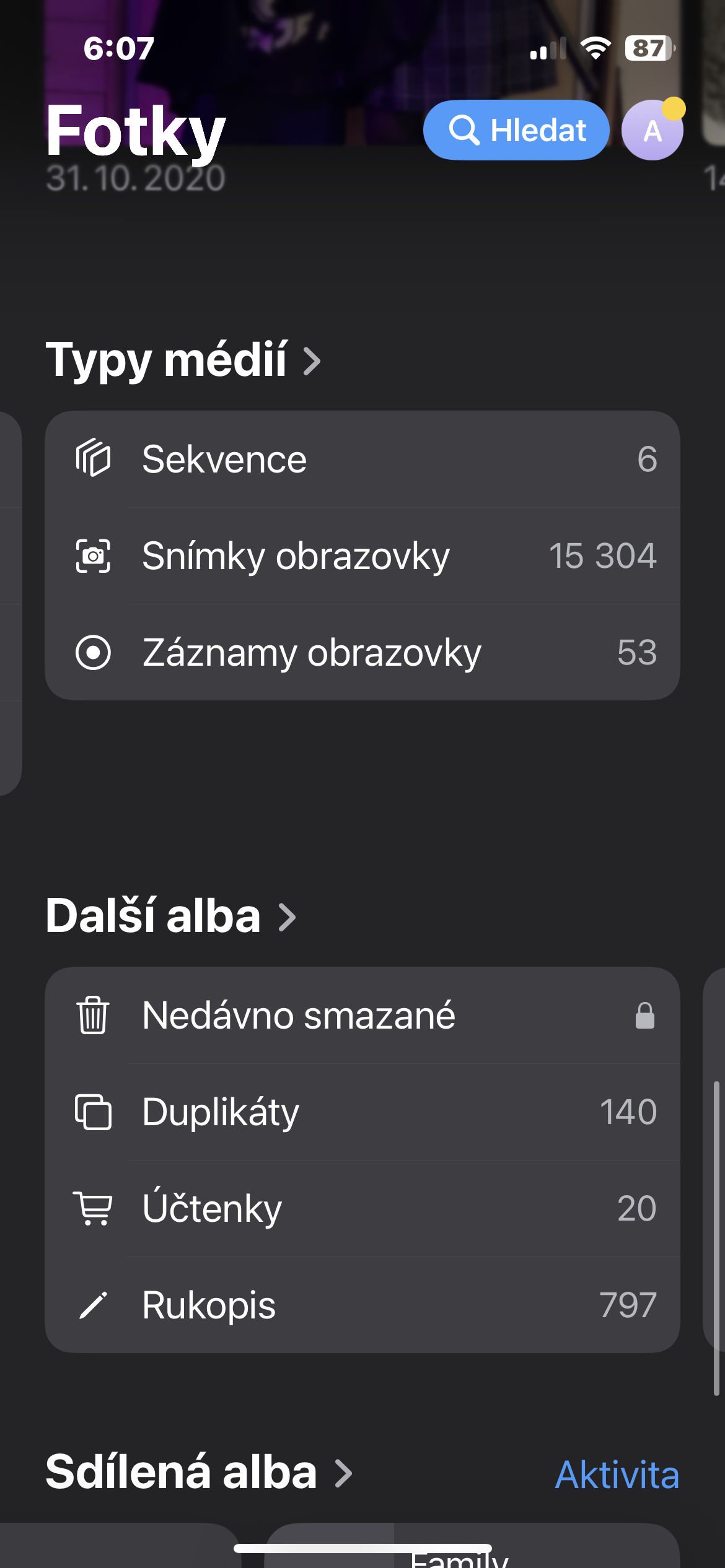Open Nedávno smazané album
The width and height of the screenshot is (725, 1568).
(362, 1016)
